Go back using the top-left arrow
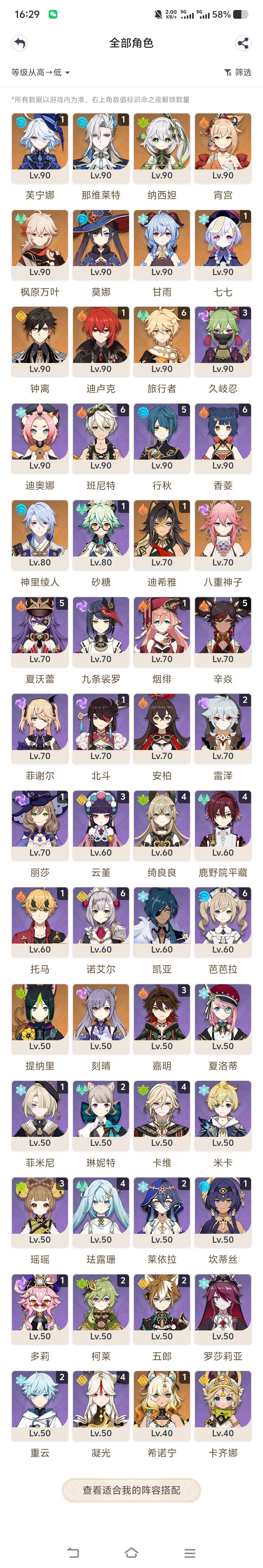 click(19, 43)
